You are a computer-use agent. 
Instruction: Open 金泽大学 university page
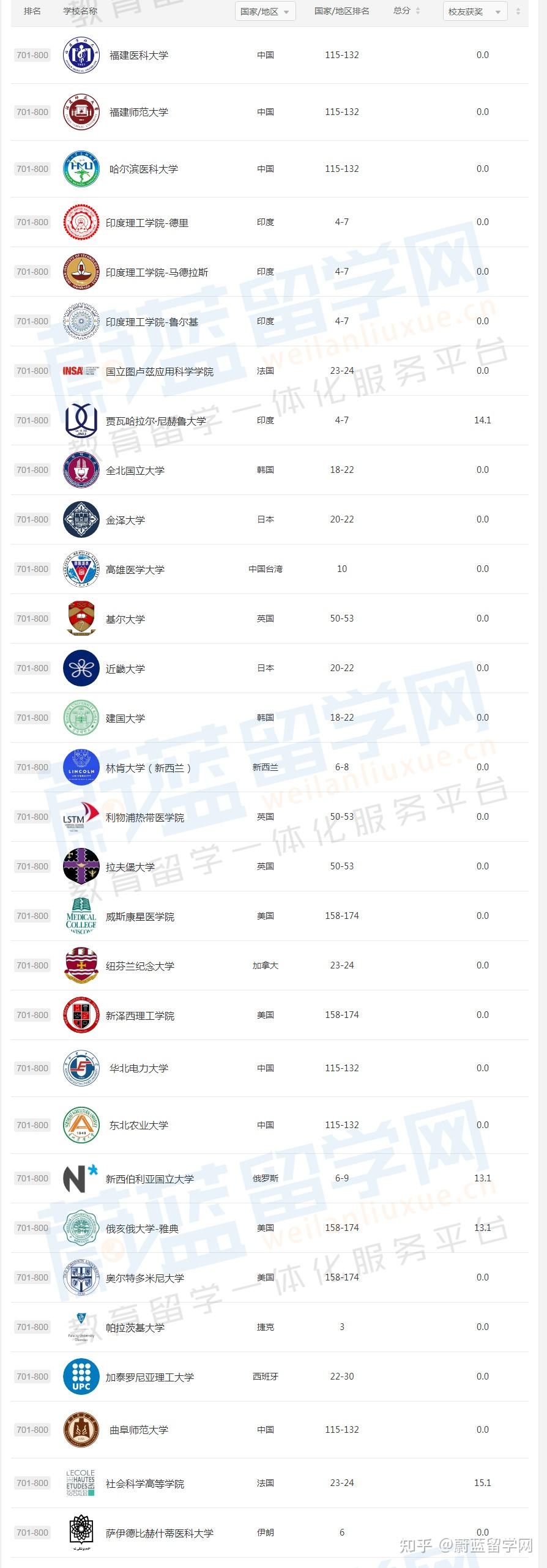[x=125, y=520]
